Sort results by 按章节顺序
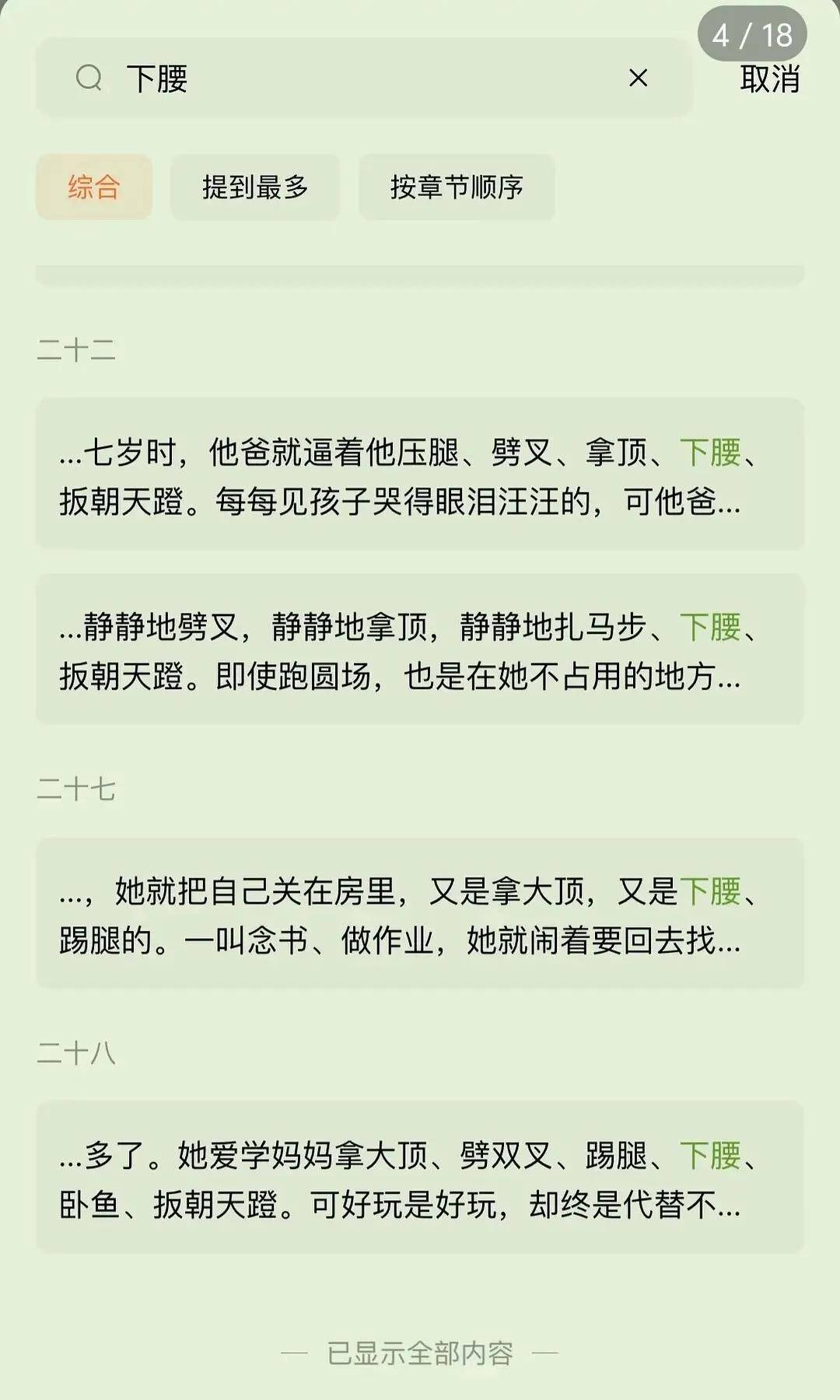840x1400 pixels. [457, 187]
